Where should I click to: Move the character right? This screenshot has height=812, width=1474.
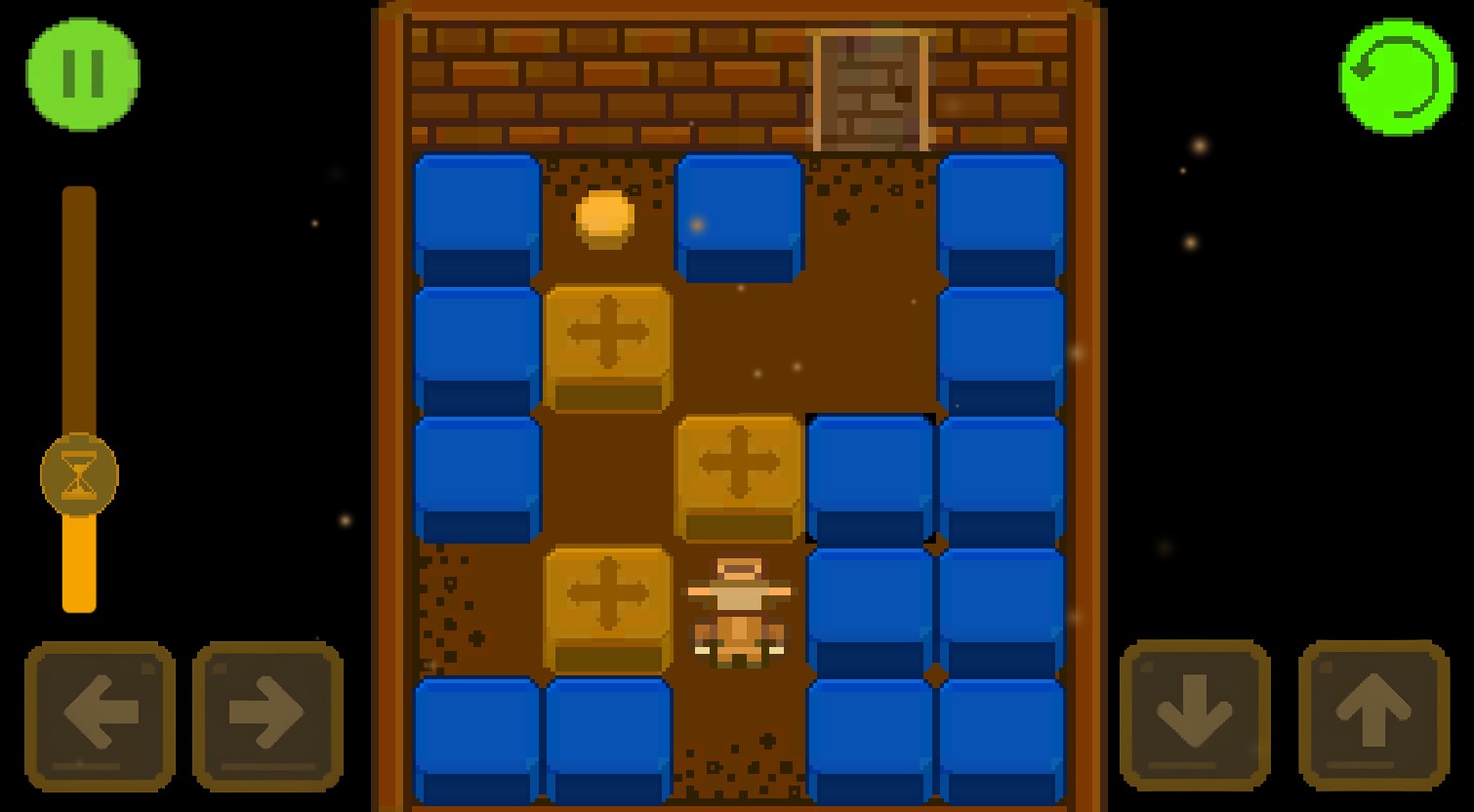[x=267, y=714]
